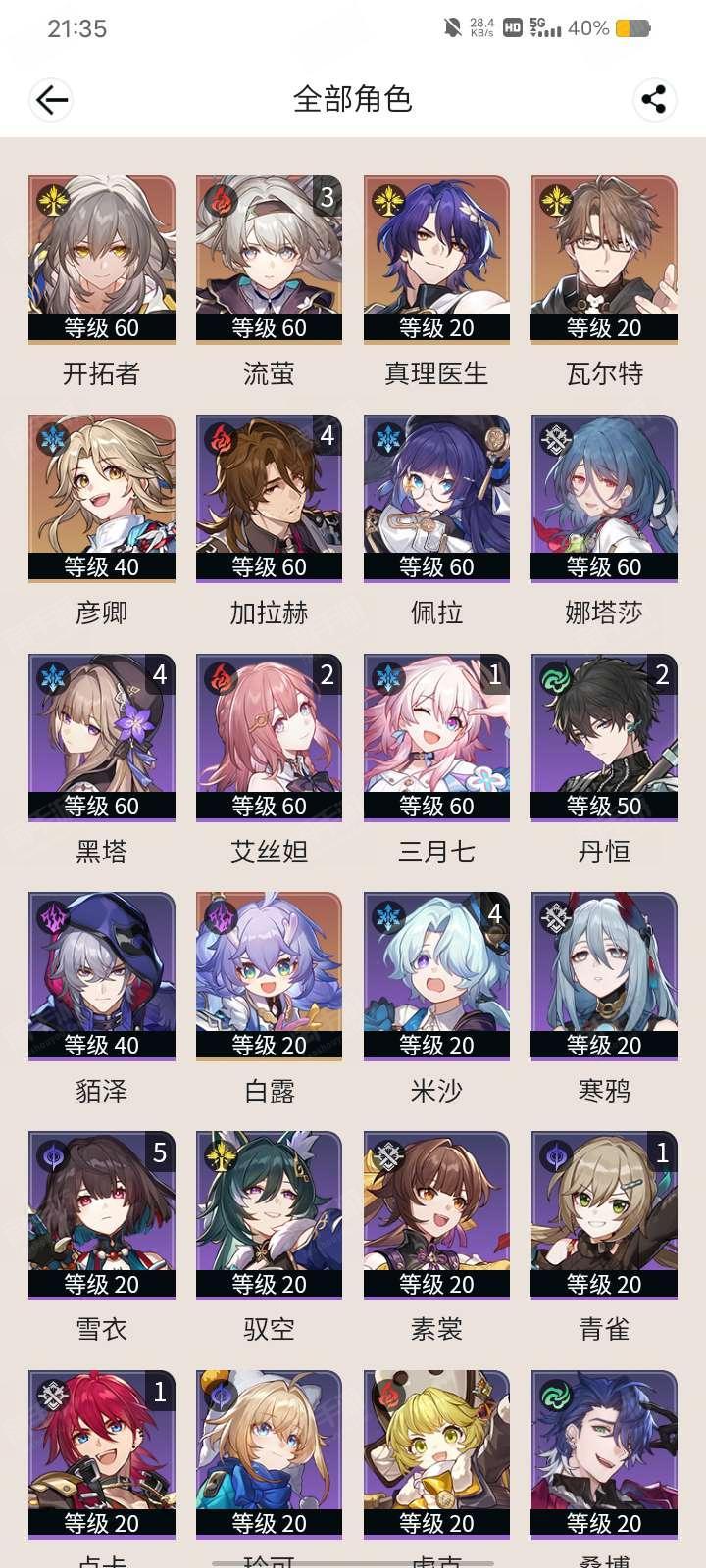
Task: Go back using the arrow icon
Action: [x=51, y=99]
